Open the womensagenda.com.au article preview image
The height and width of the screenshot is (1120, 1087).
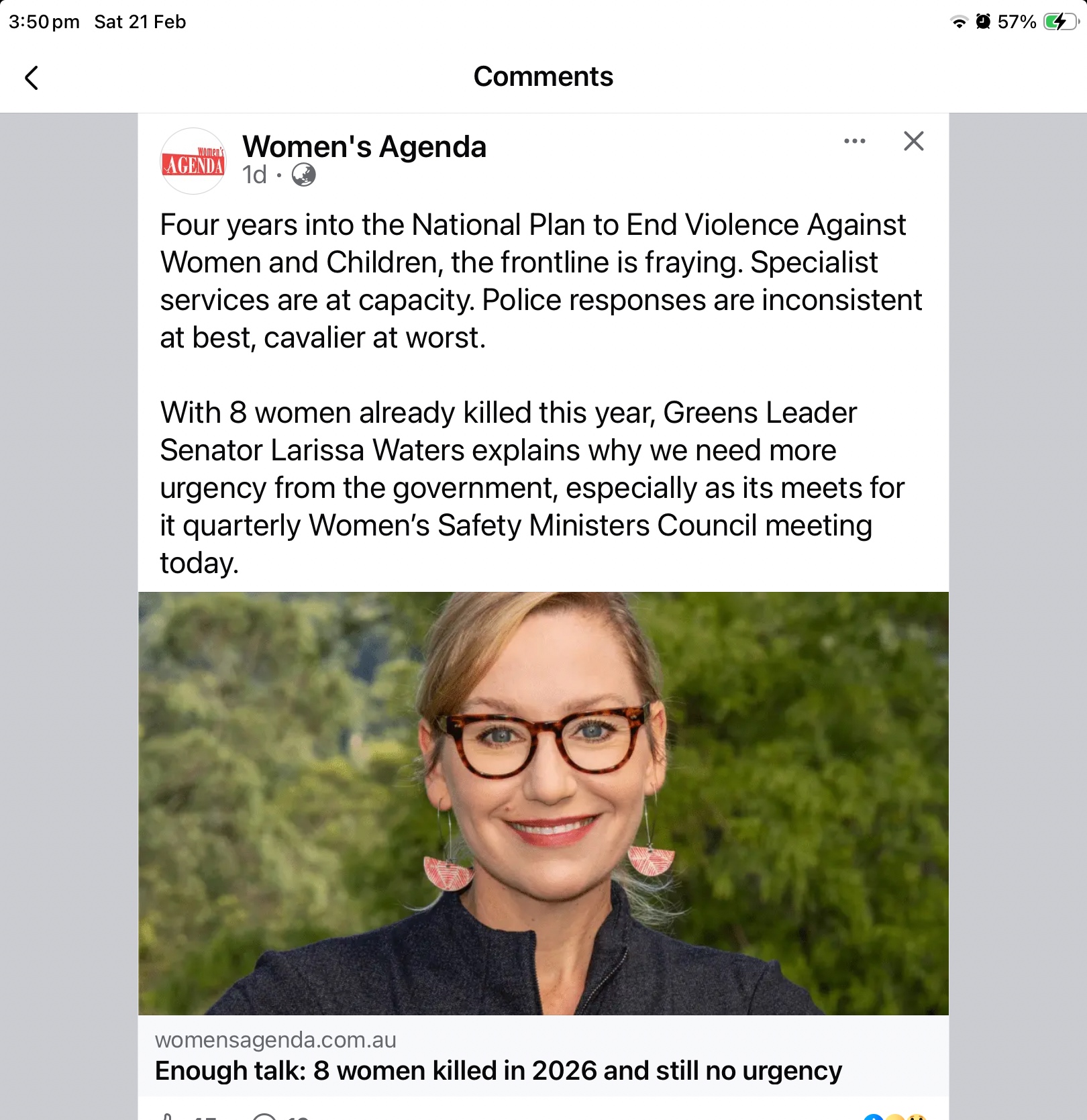543,803
